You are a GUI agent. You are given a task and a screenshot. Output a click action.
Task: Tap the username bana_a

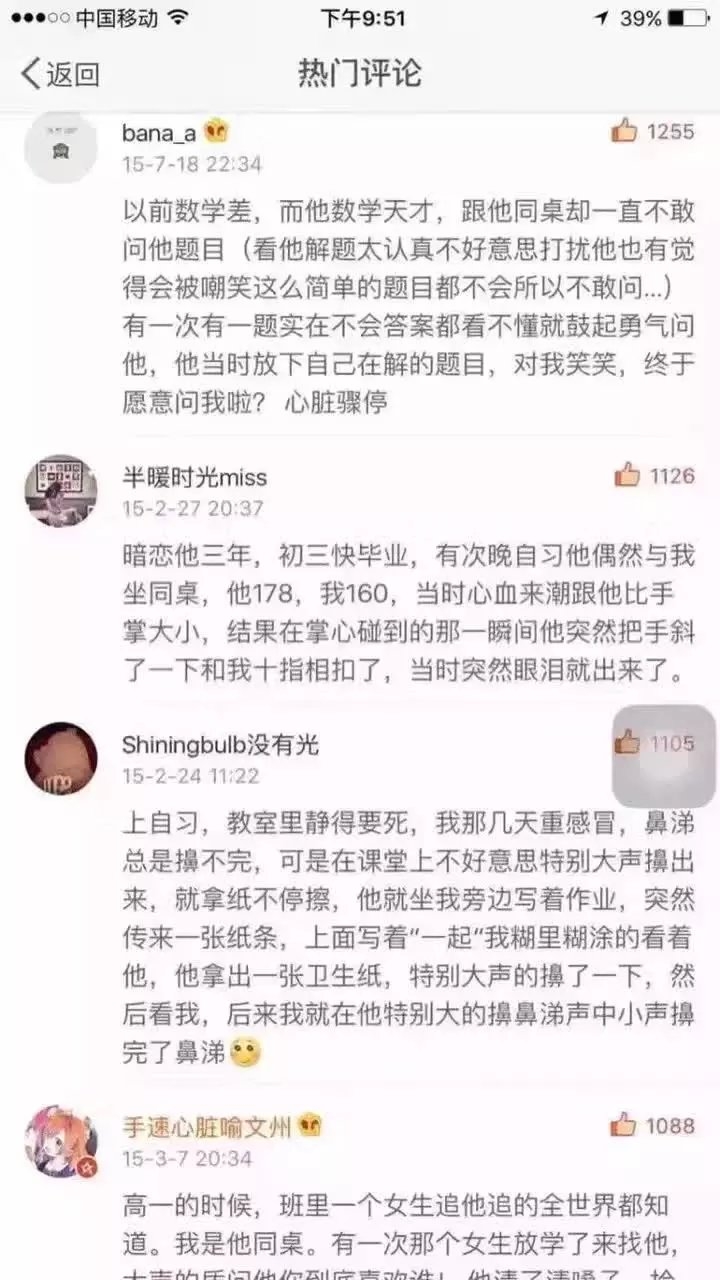tap(159, 132)
